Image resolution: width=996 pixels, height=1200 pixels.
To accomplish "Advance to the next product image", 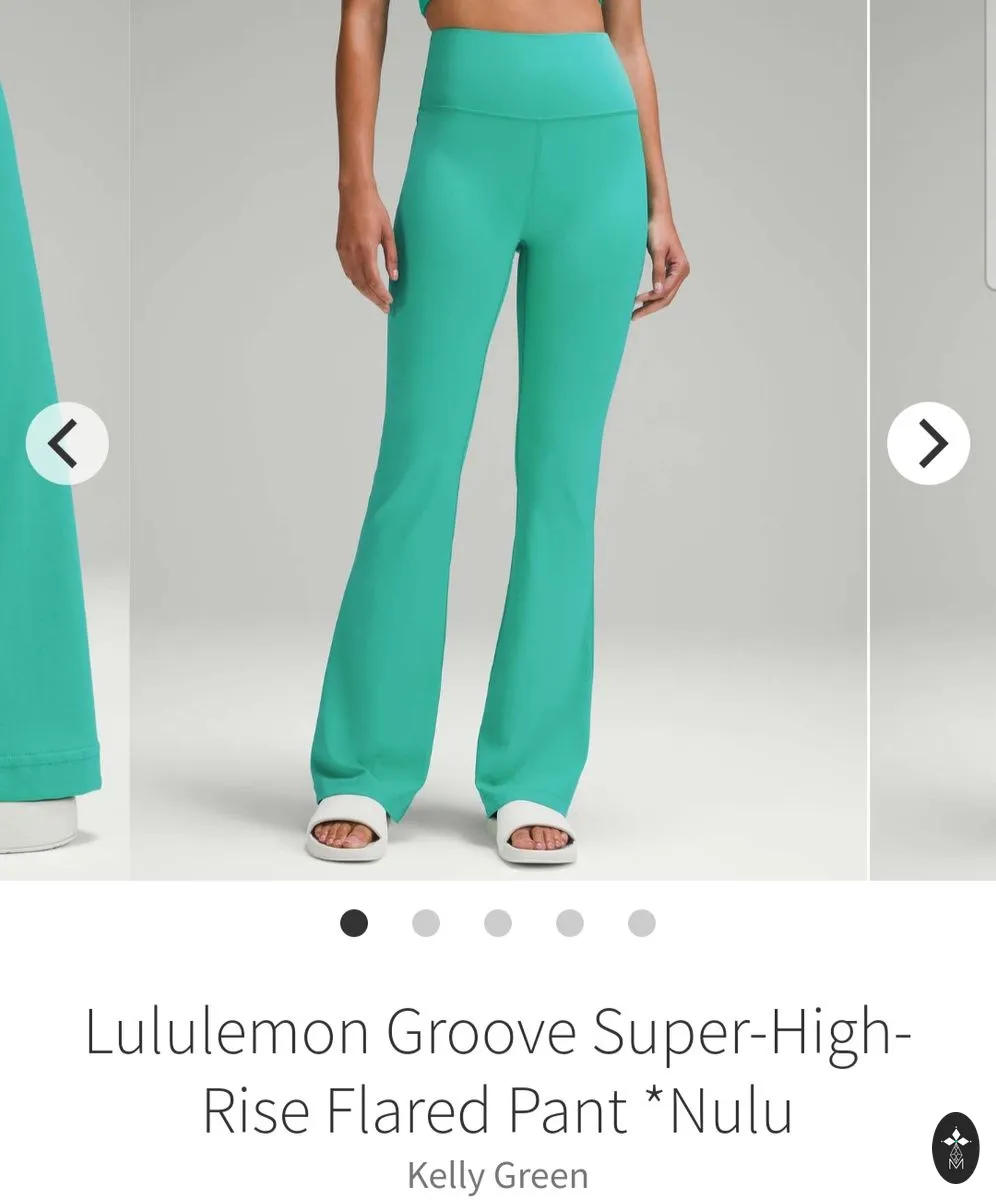I will (928, 443).
